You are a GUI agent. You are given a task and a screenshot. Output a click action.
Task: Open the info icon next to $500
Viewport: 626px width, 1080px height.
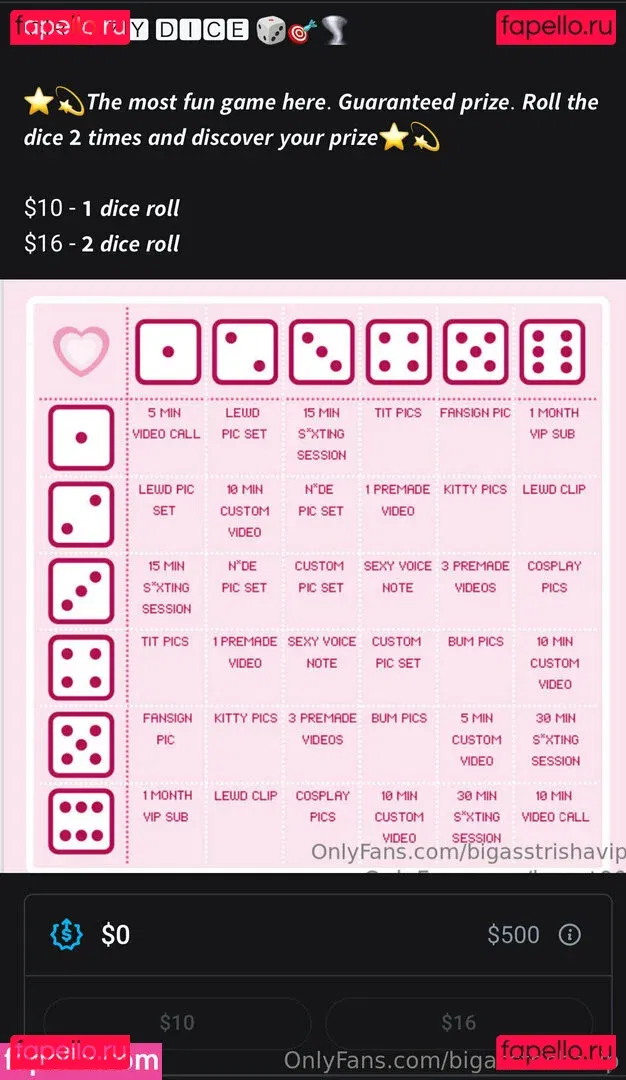570,935
